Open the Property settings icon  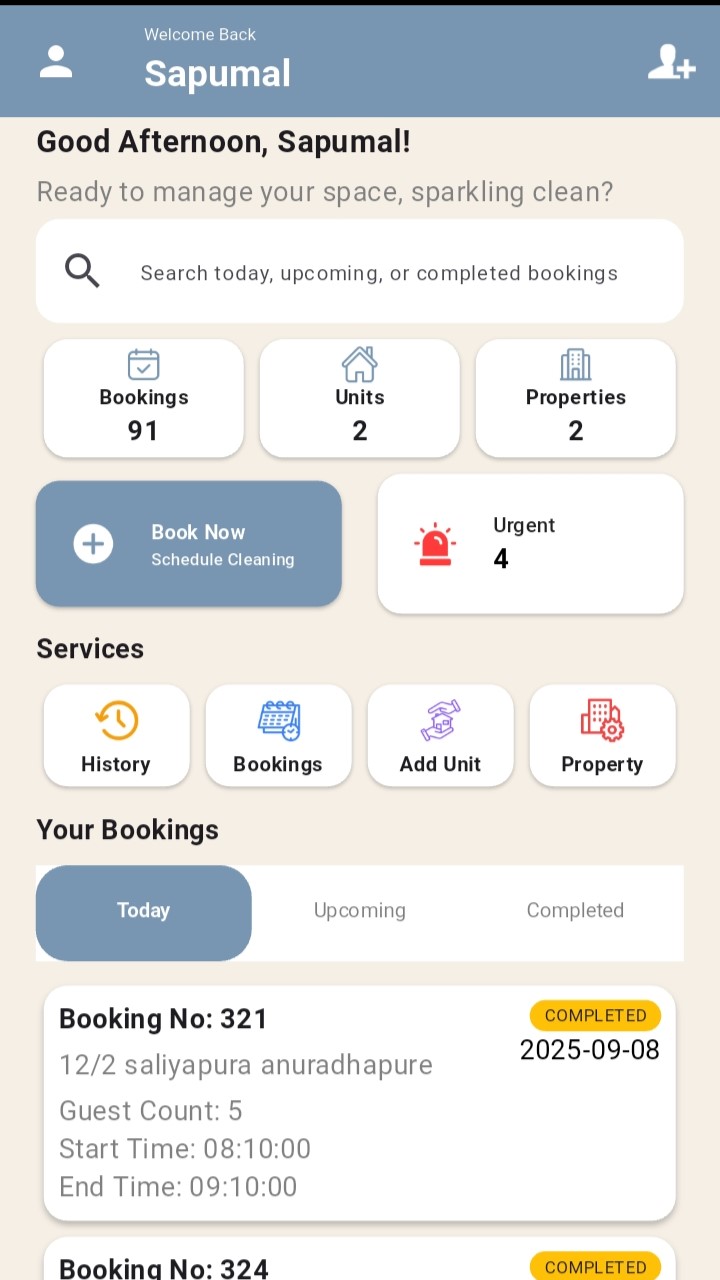[x=602, y=720]
